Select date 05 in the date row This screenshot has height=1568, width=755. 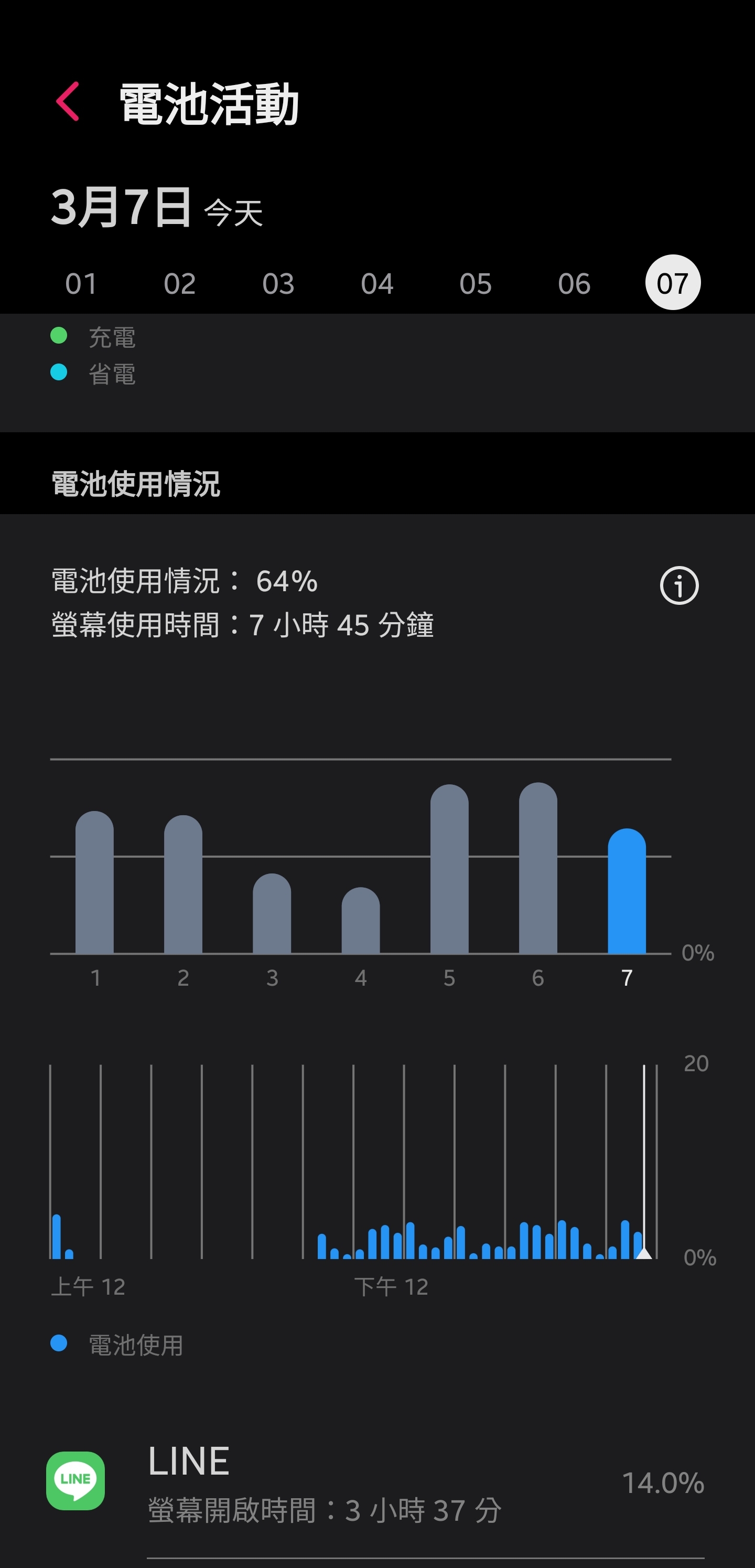click(x=476, y=284)
